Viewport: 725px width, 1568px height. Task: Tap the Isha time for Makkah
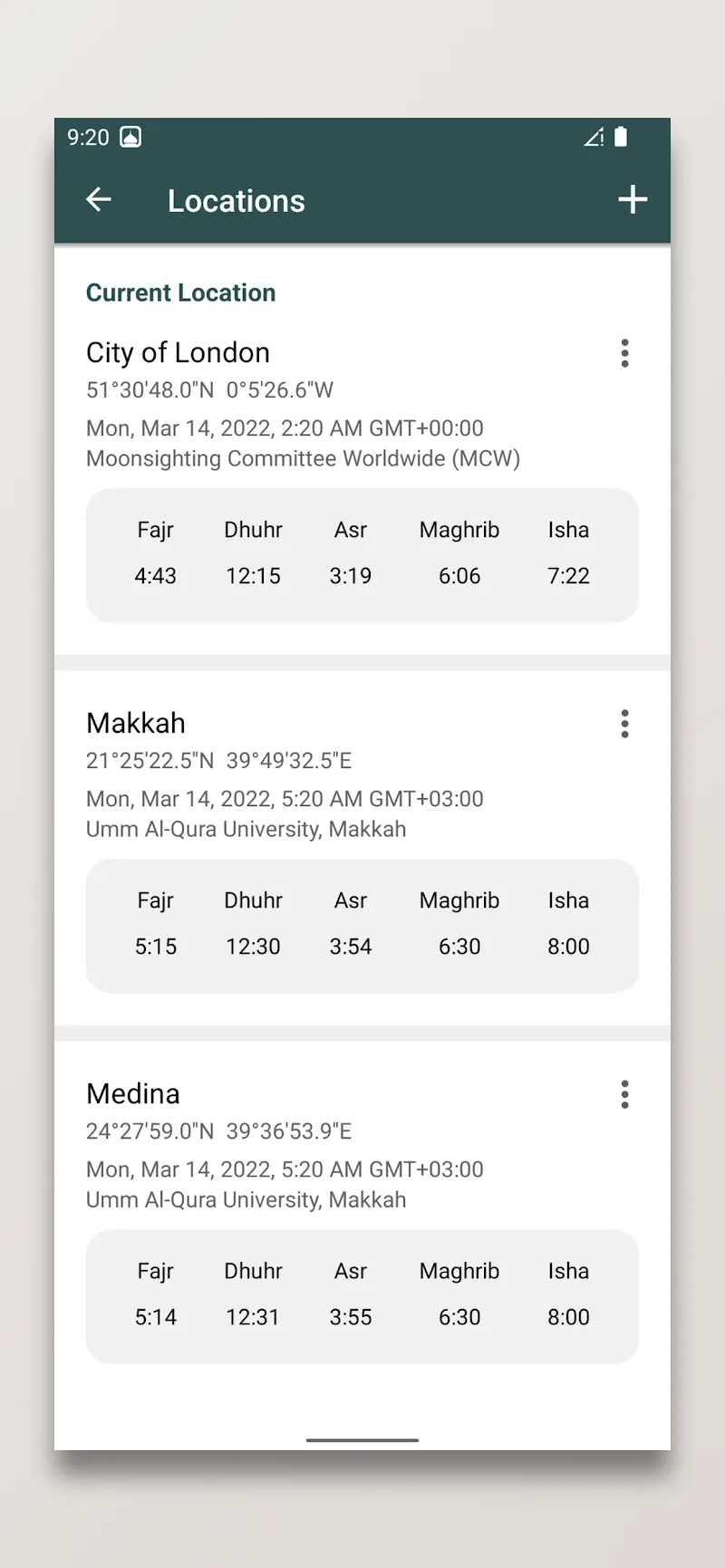click(568, 946)
